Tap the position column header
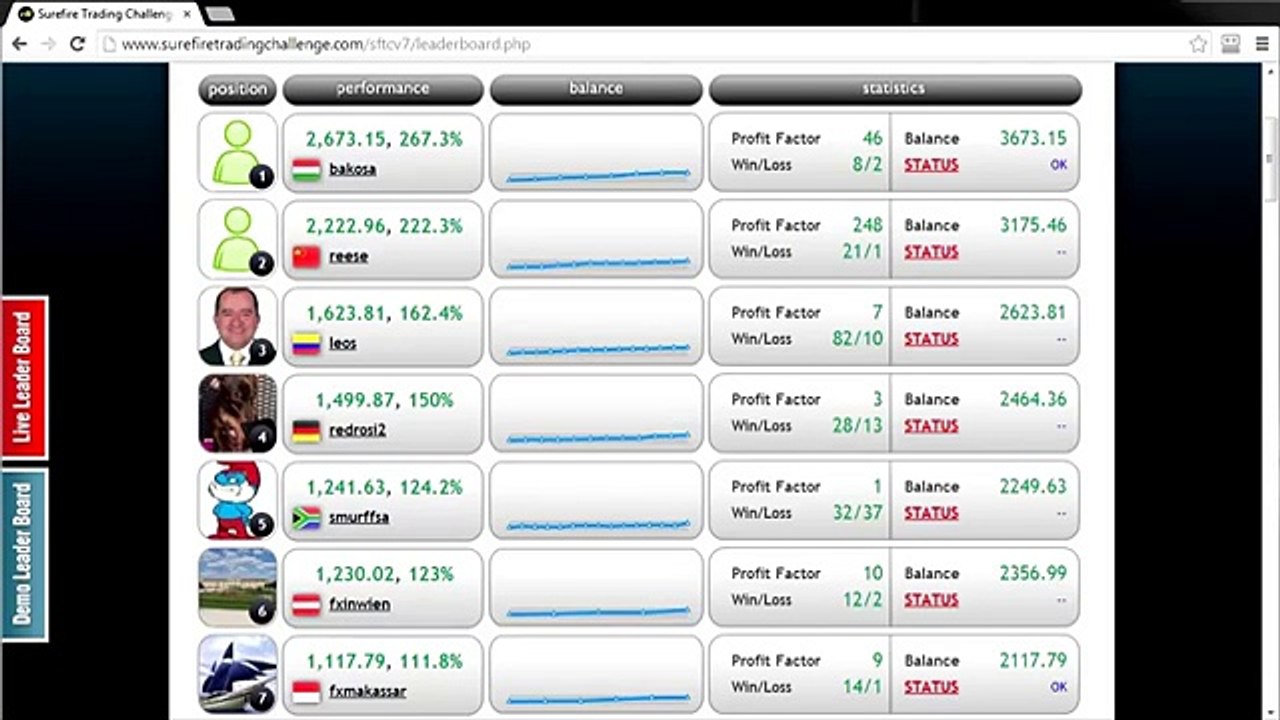1280x720 pixels. click(x=238, y=89)
